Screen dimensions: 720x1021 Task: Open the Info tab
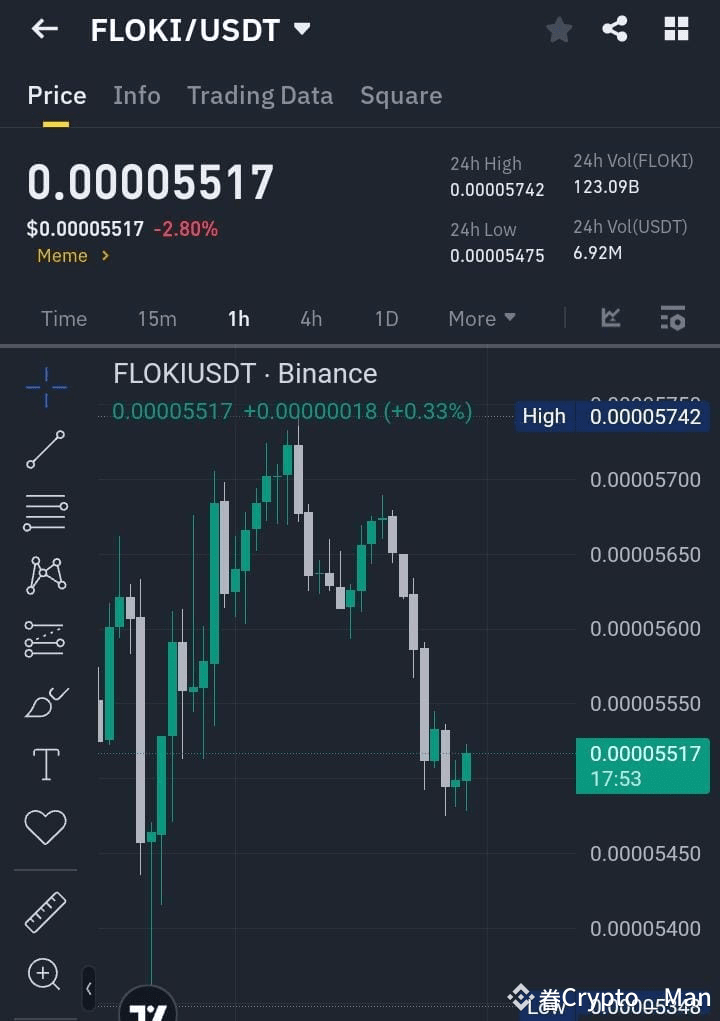137,95
